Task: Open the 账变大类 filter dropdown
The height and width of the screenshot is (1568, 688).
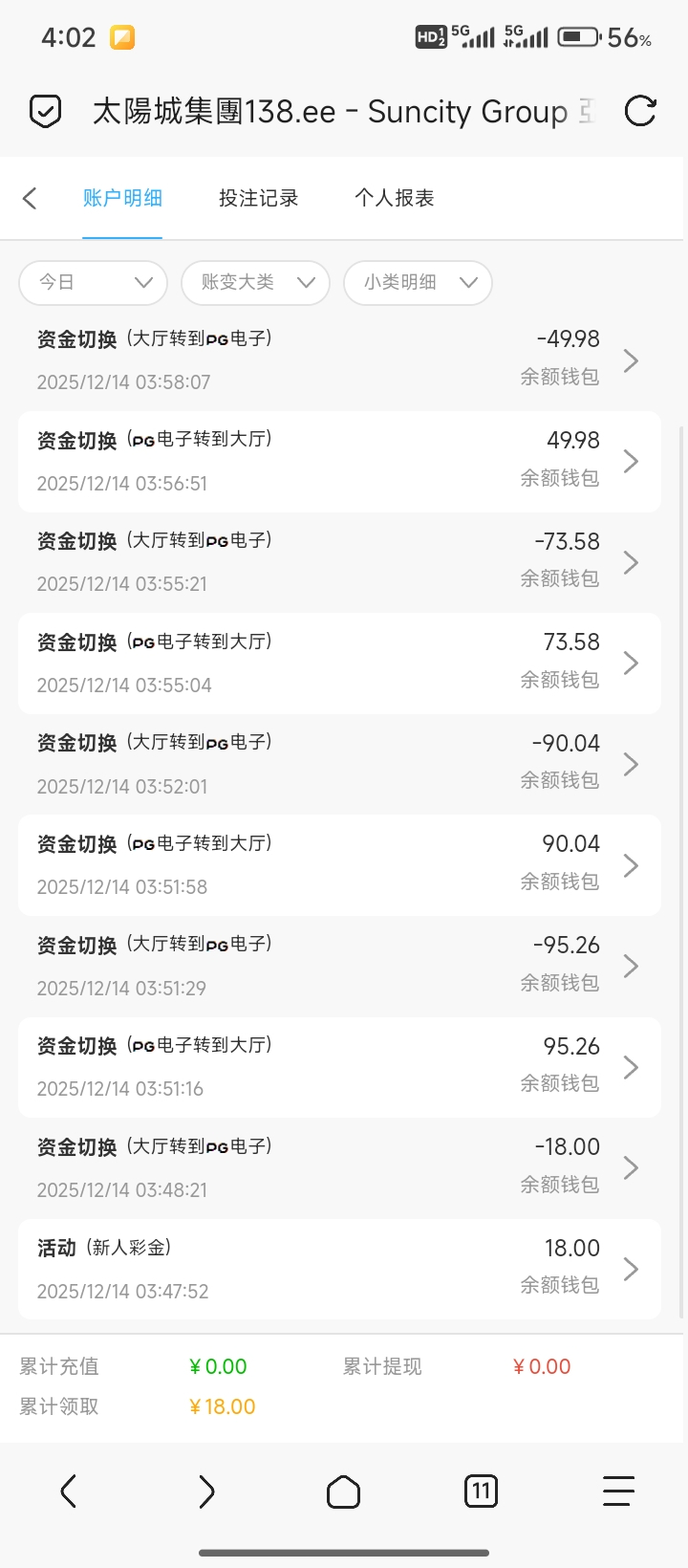Action: (256, 282)
